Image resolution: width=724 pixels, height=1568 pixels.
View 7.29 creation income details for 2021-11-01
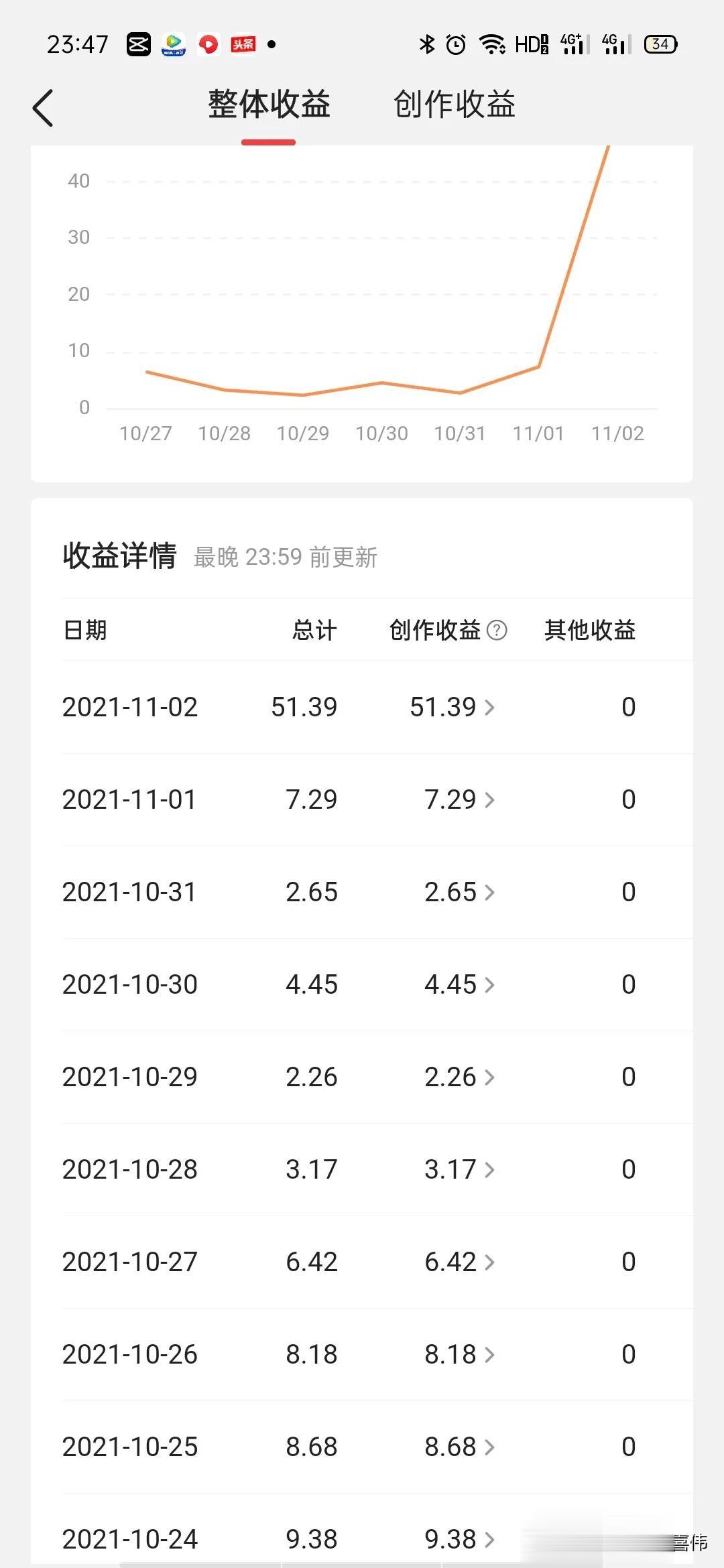(x=460, y=799)
